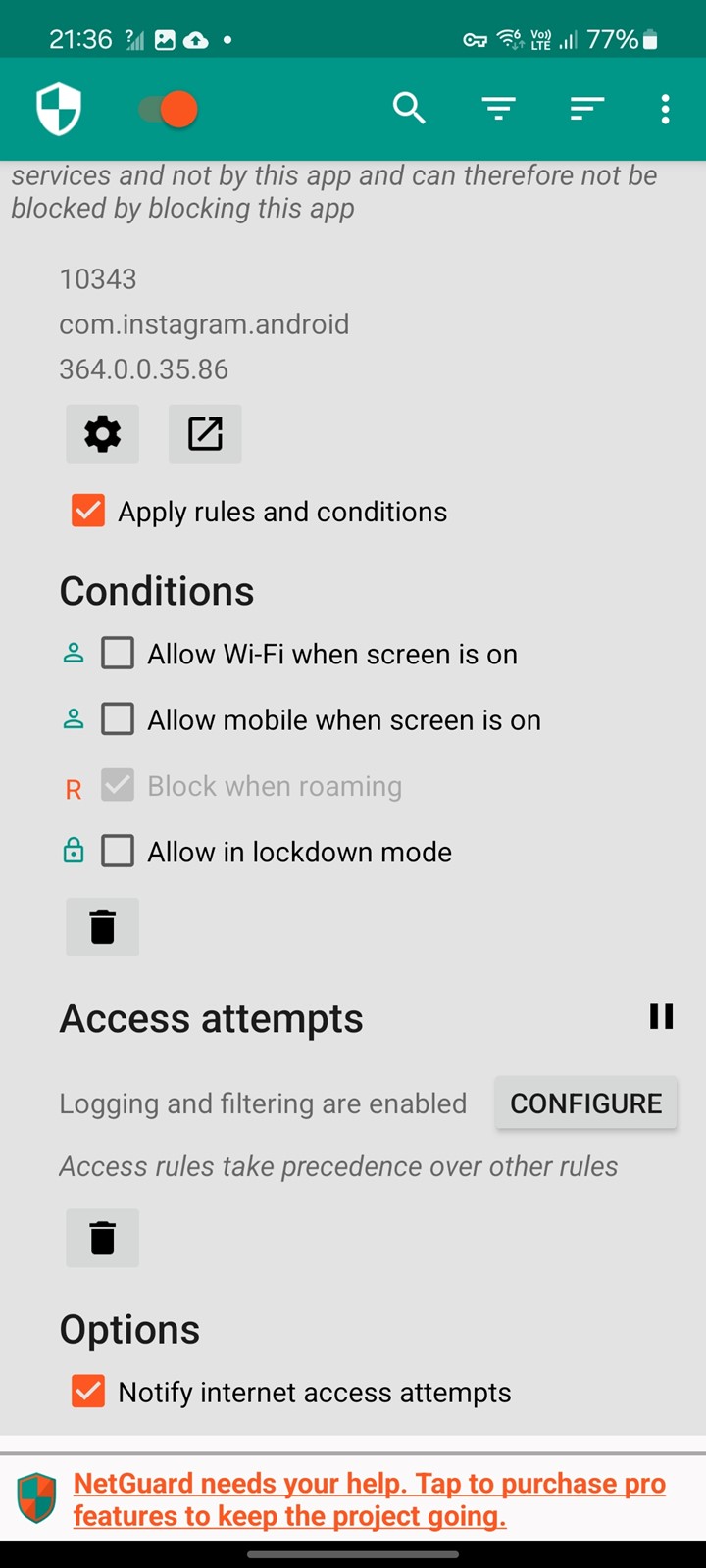706x1568 pixels.
Task: Launch Instagram with the open-external icon
Action: (205, 433)
